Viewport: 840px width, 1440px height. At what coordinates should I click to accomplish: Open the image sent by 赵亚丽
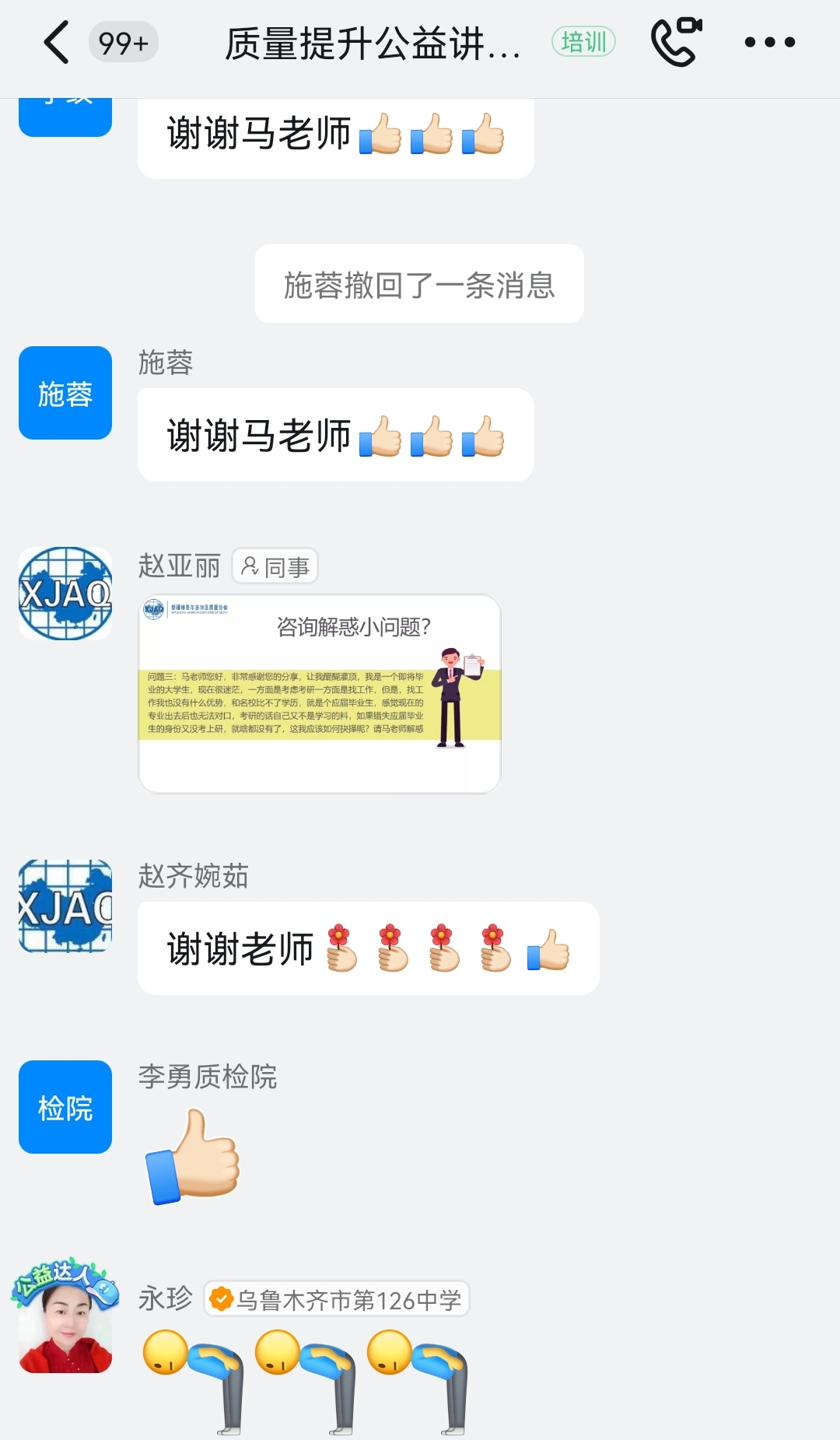click(x=319, y=694)
